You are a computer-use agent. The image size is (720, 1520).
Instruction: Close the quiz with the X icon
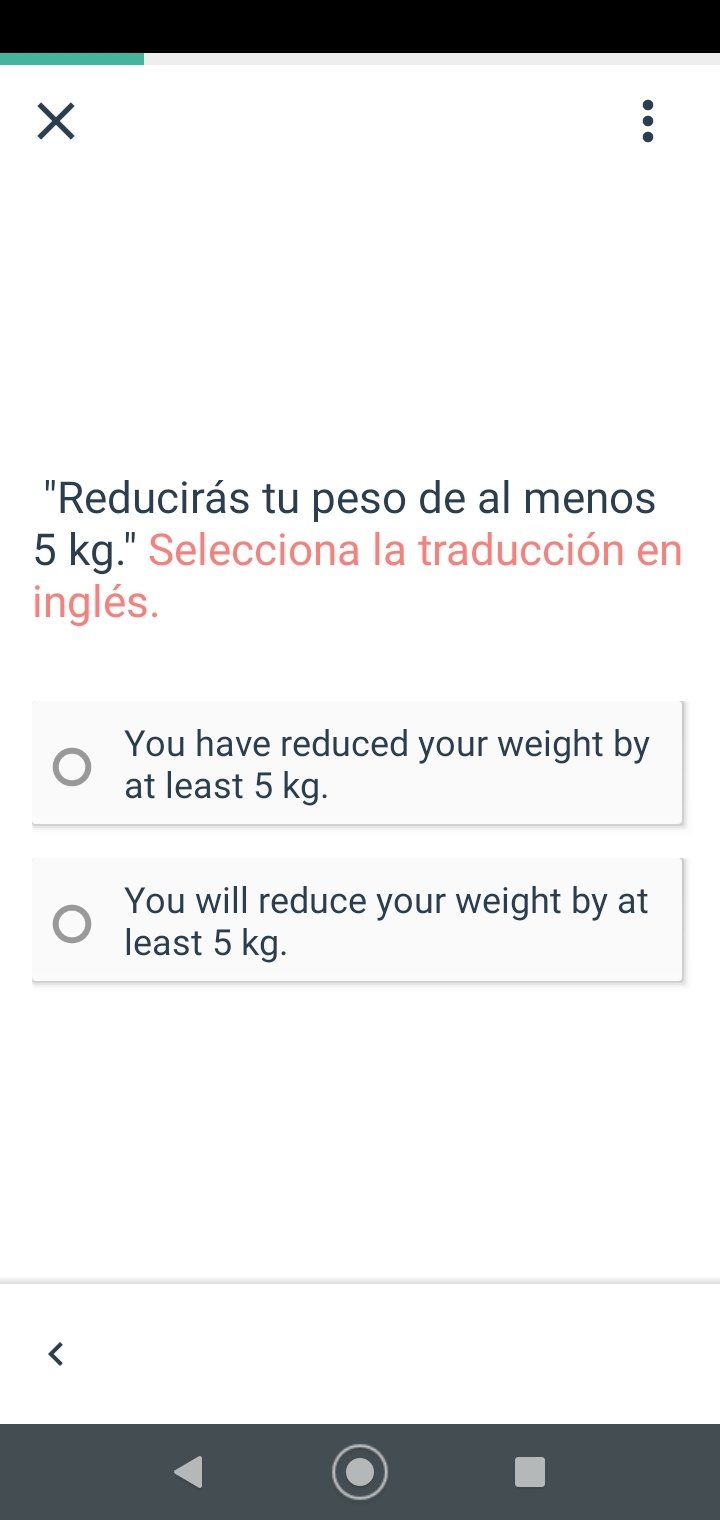point(56,121)
